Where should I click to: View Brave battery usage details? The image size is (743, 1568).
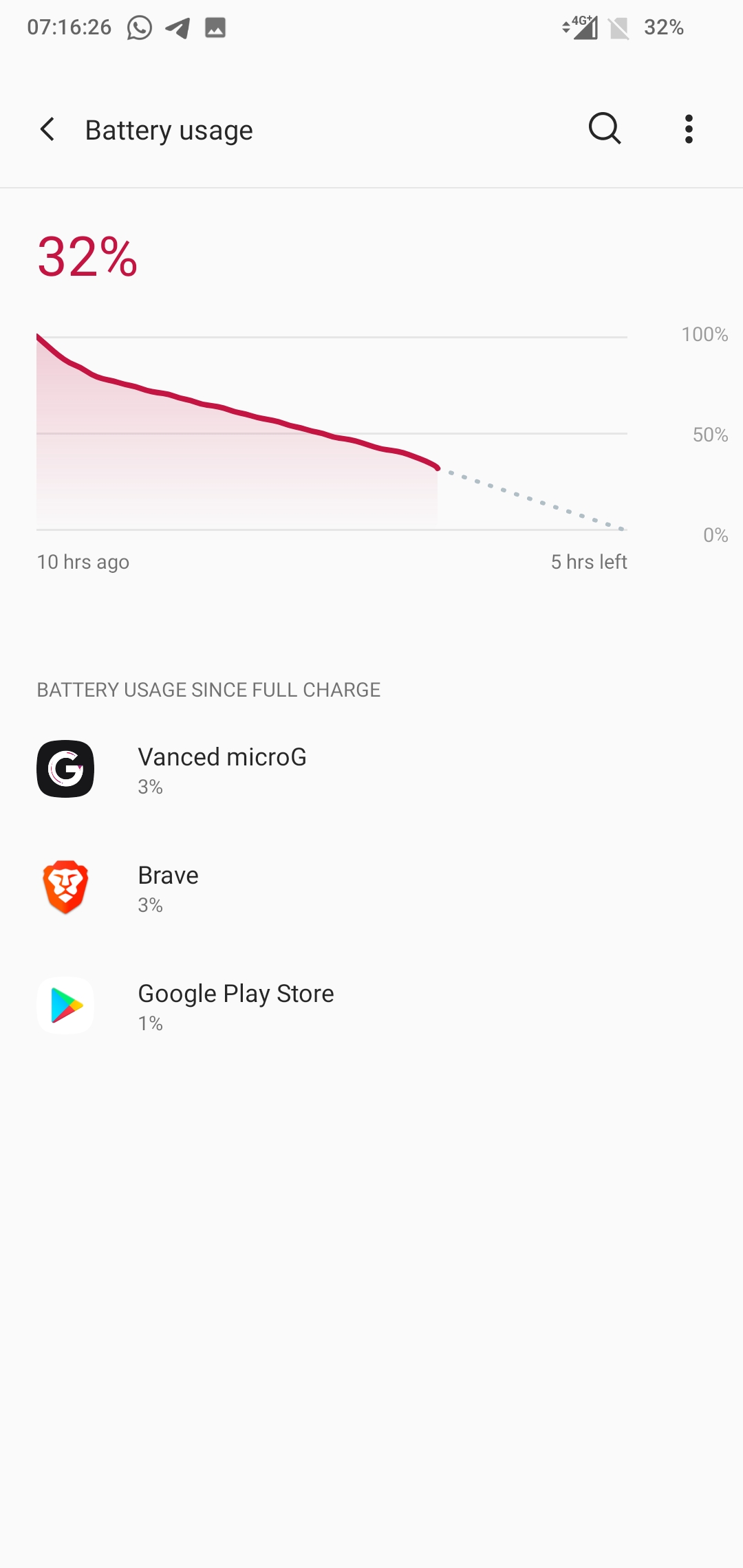168,887
